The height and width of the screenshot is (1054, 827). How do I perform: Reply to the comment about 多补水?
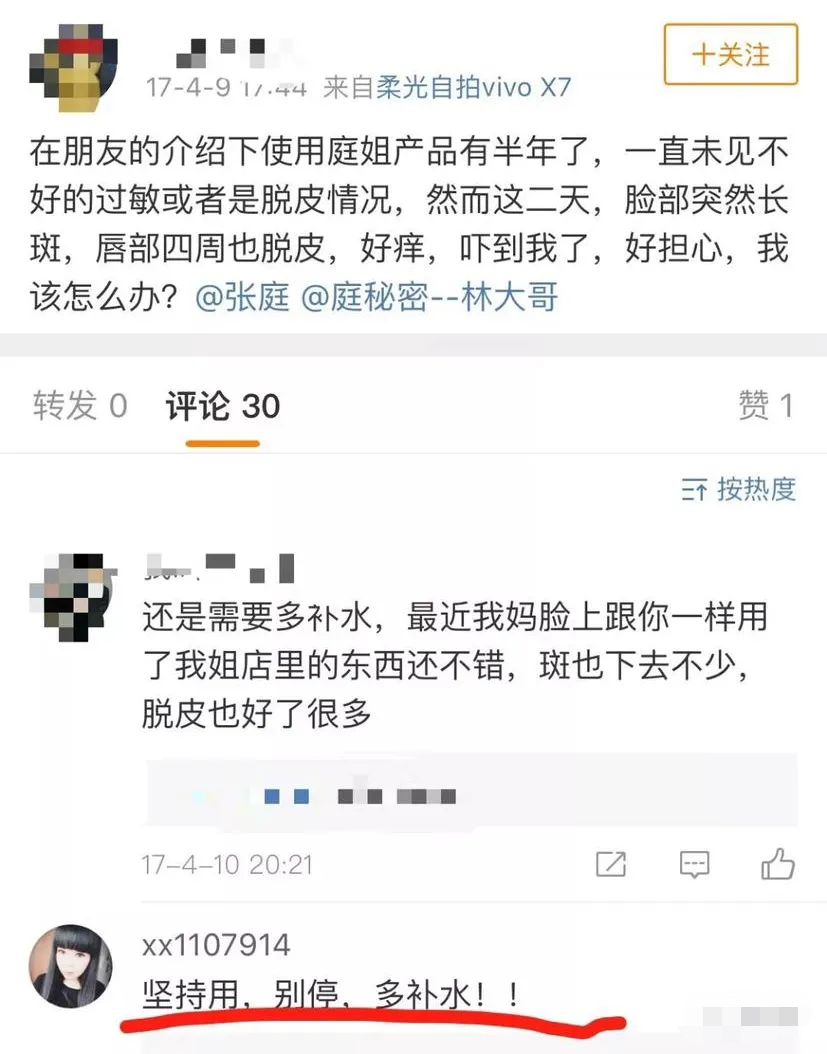694,863
